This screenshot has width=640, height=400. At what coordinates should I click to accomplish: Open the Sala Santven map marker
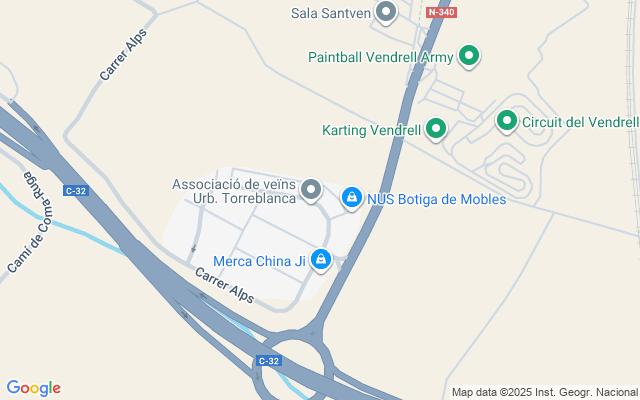pos(387,12)
